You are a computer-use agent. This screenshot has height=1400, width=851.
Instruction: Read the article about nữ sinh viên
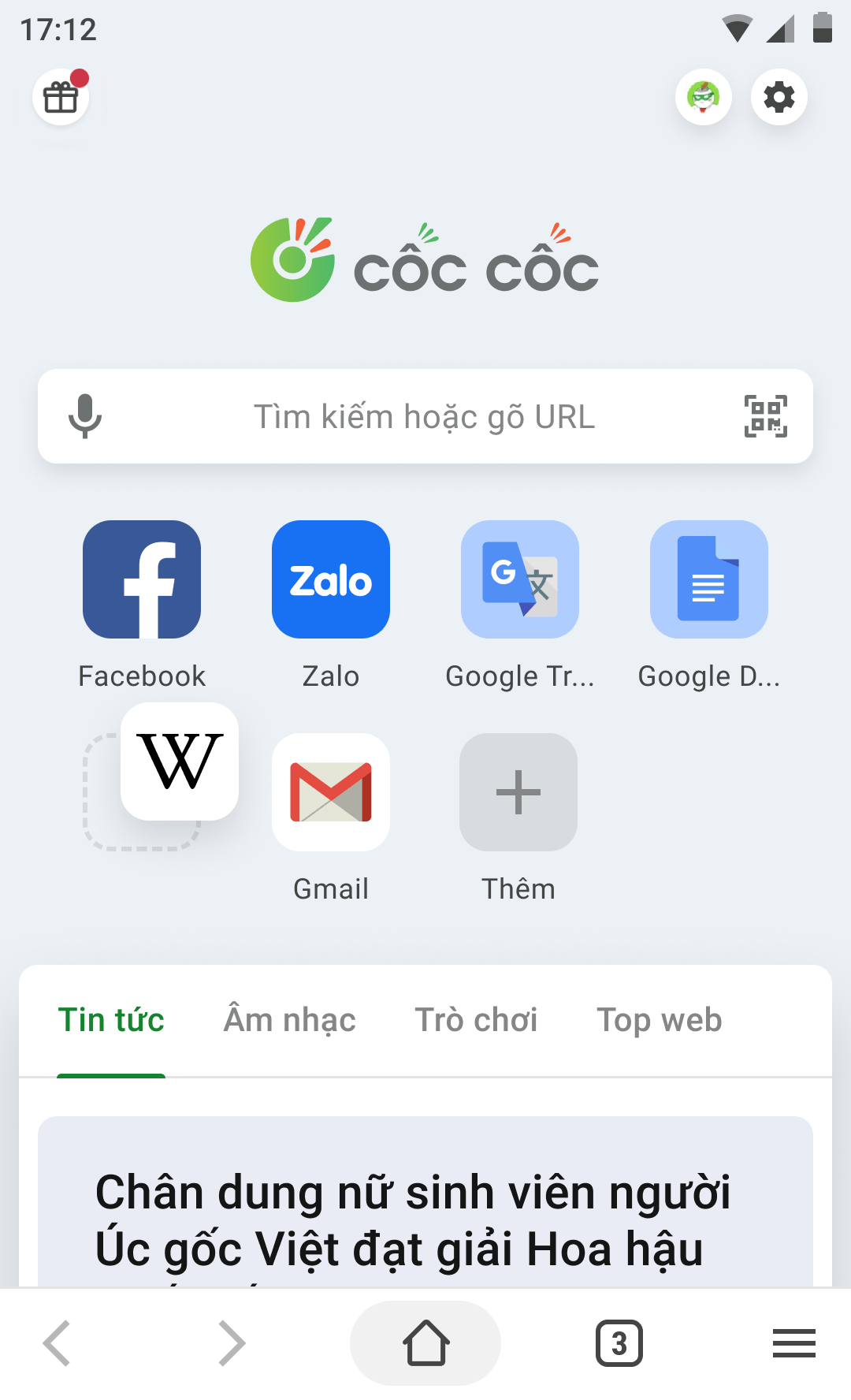[413, 1220]
